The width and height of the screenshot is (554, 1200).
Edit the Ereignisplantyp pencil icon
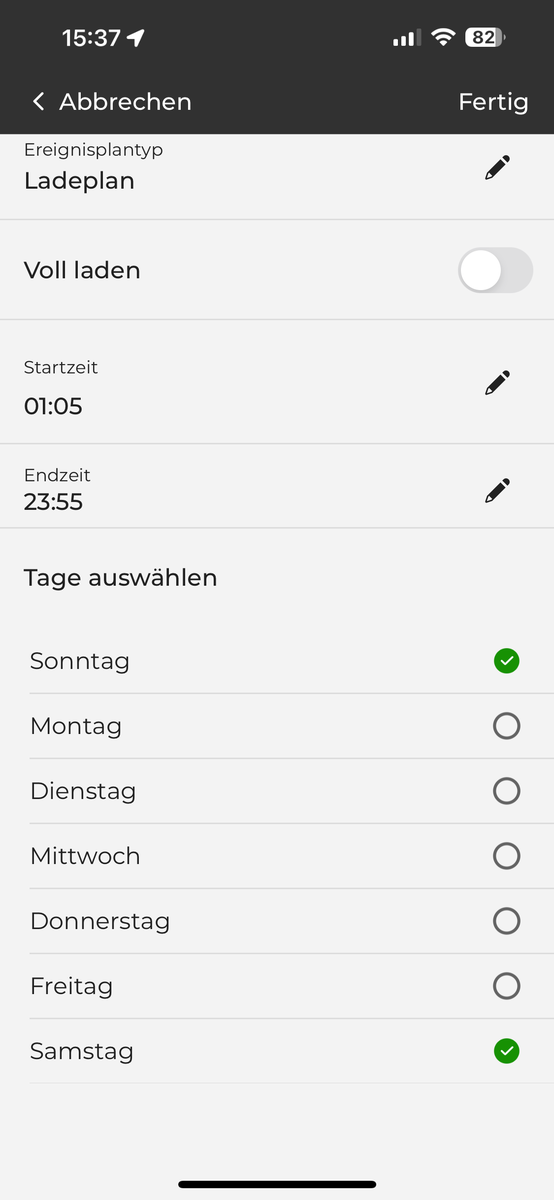click(497, 167)
